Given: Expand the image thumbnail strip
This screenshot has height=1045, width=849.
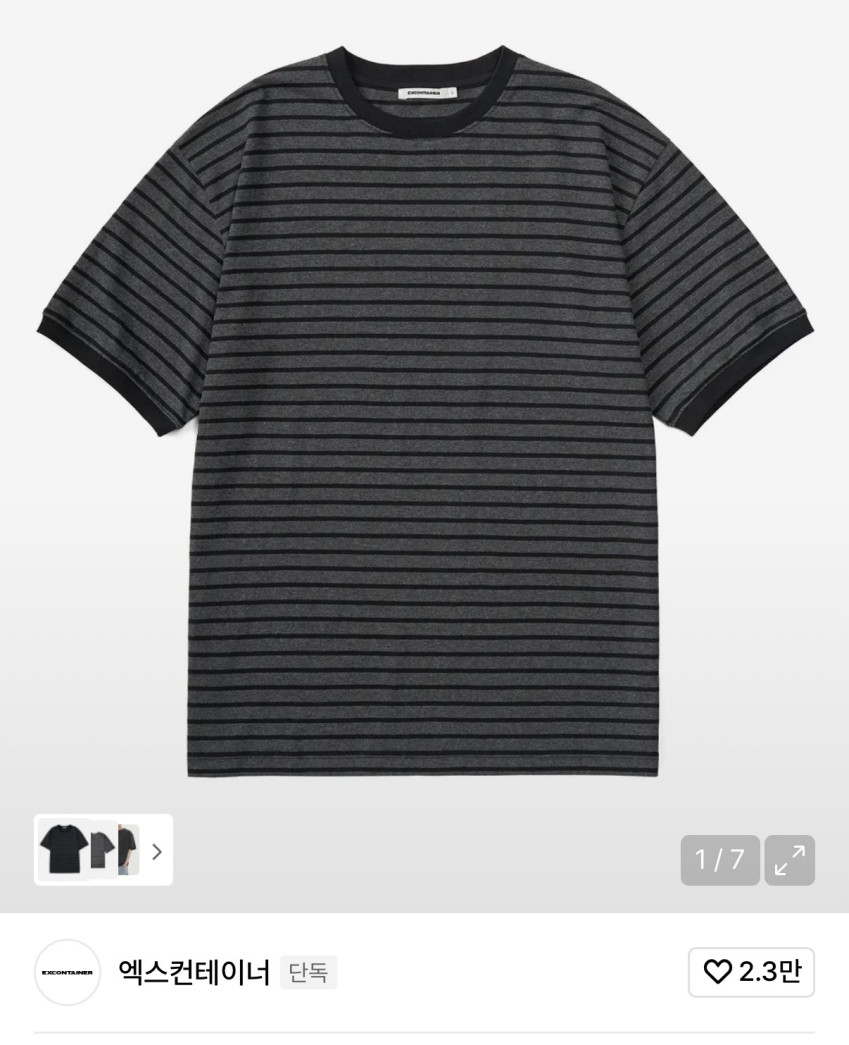Looking at the screenshot, I should [x=157, y=851].
